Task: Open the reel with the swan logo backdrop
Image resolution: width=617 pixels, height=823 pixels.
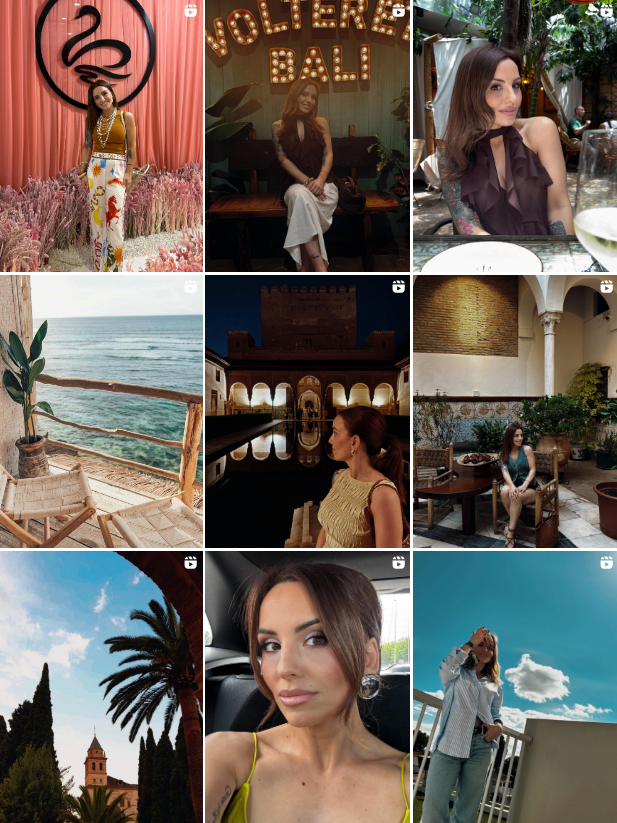Action: (x=101, y=136)
